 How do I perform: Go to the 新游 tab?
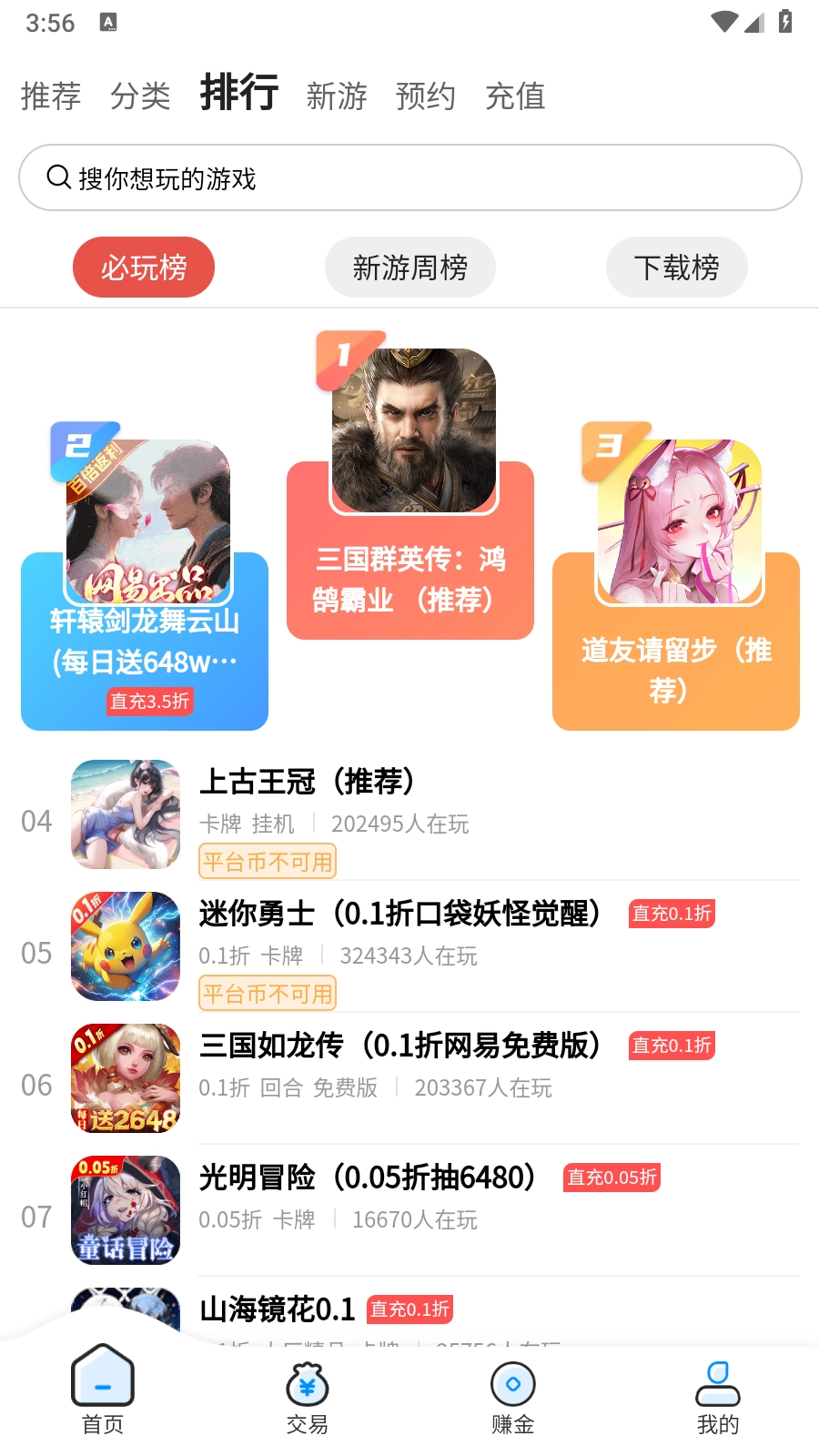[x=337, y=96]
